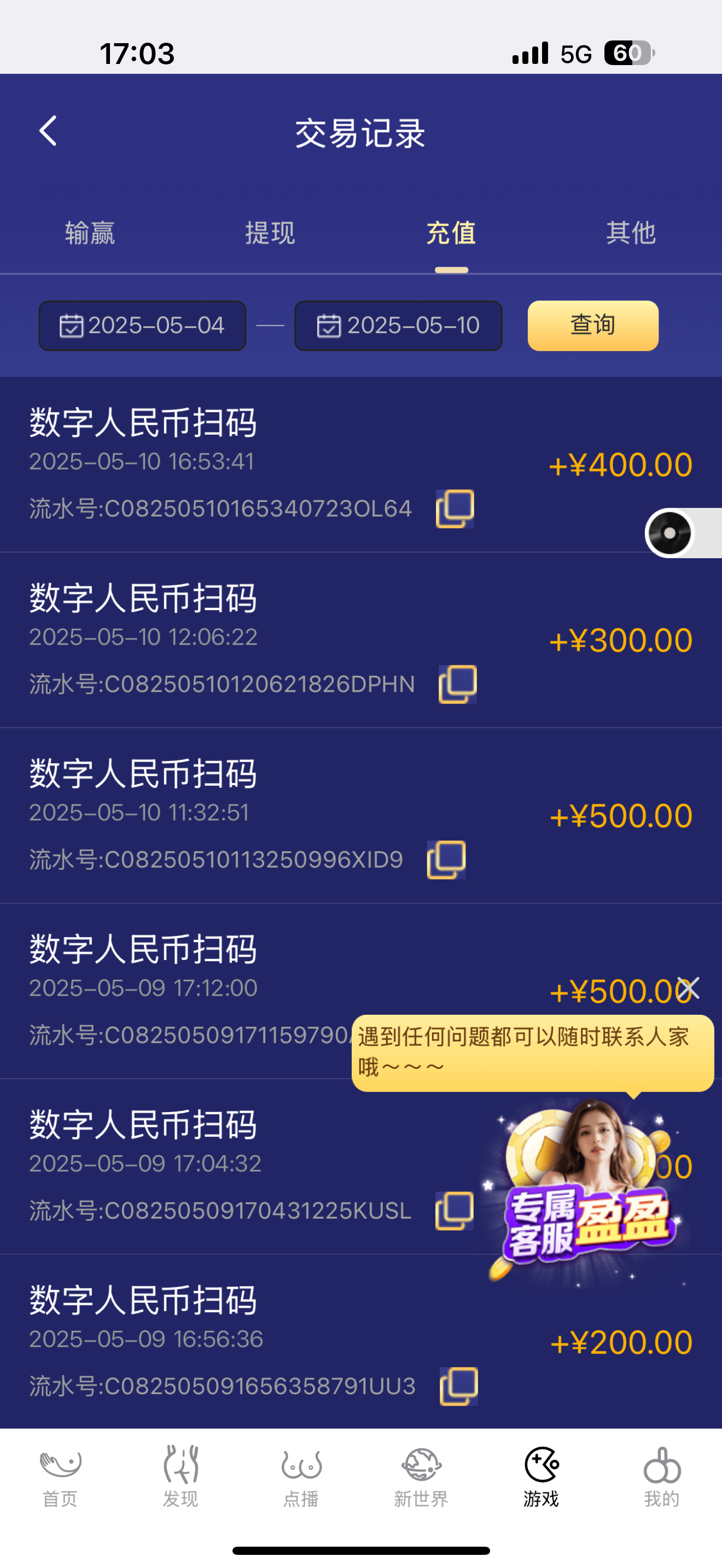Viewport: 722px width, 1568px height.
Task: Open the start date 2025-05-04 picker
Action: [x=142, y=326]
